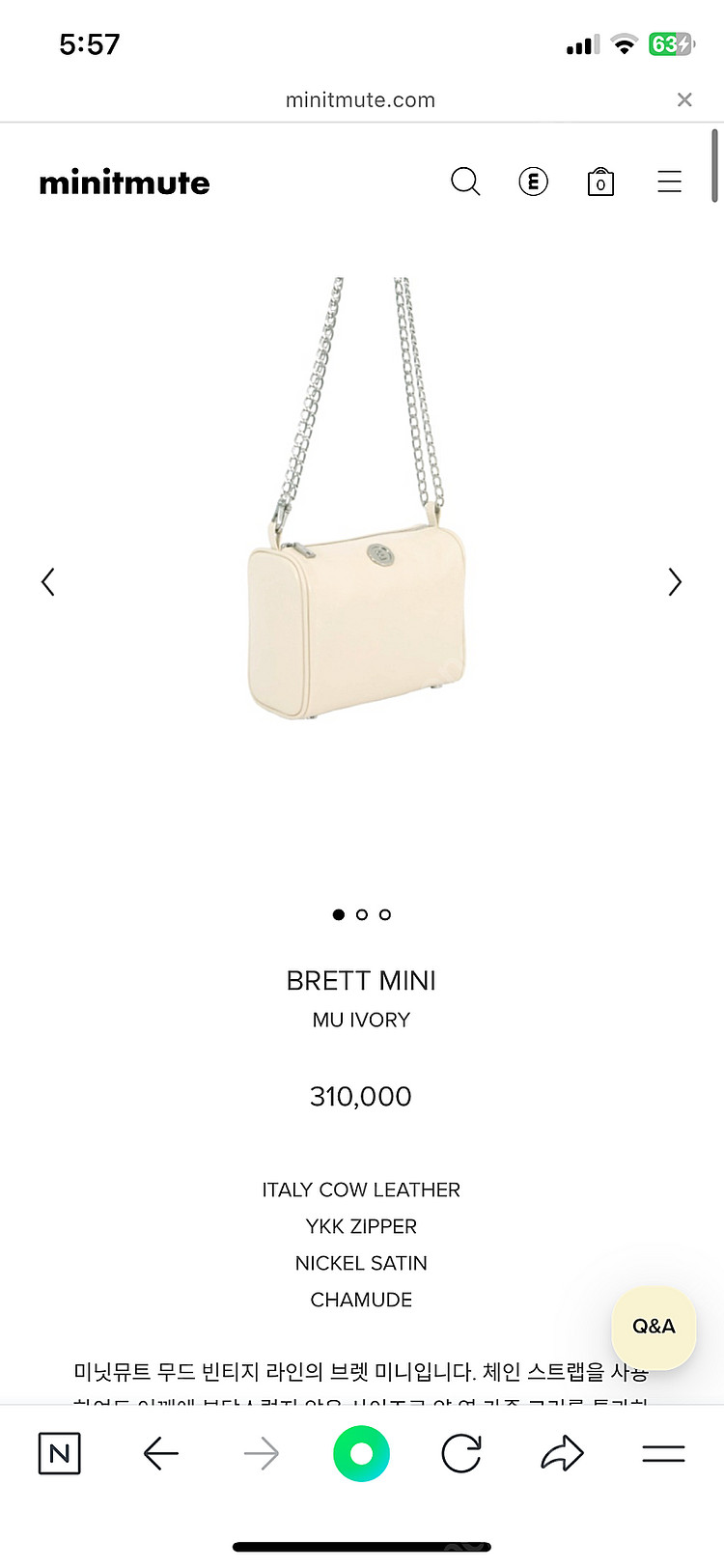The width and height of the screenshot is (724, 1568).
Task: Show the previous product image arrow
Action: pos(48,582)
